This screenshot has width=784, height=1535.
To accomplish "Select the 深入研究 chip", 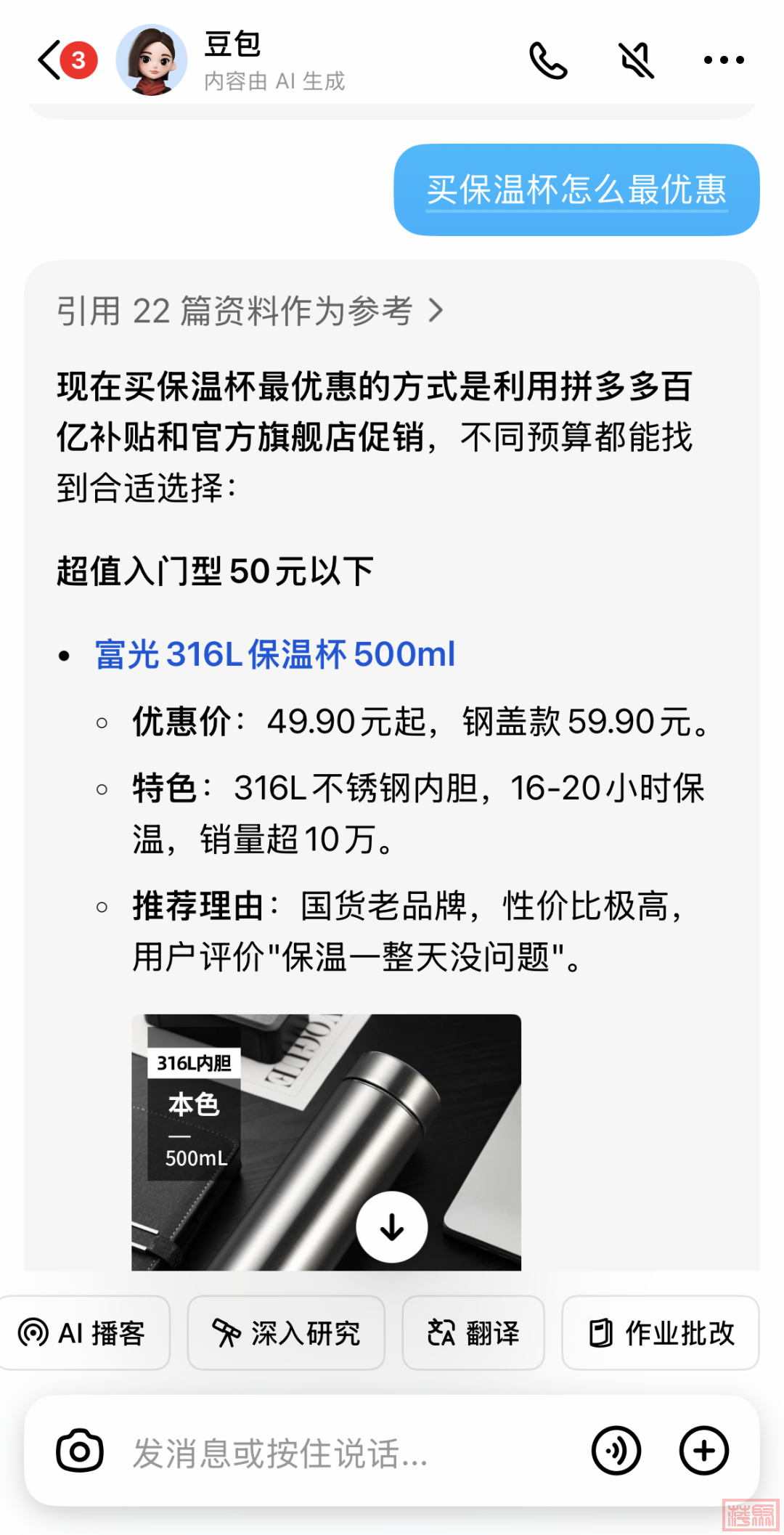I will click(x=286, y=1333).
